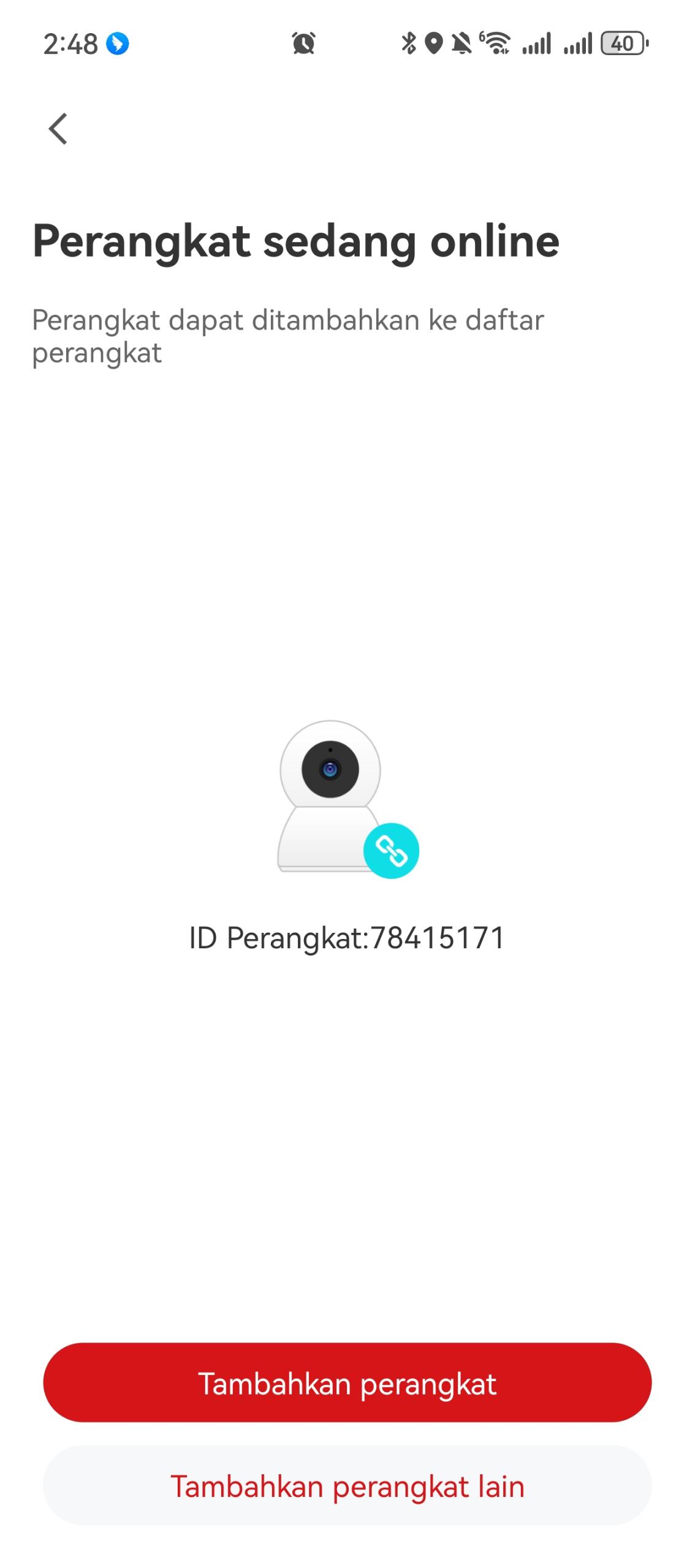Go back using the top-left arrow

(58, 129)
